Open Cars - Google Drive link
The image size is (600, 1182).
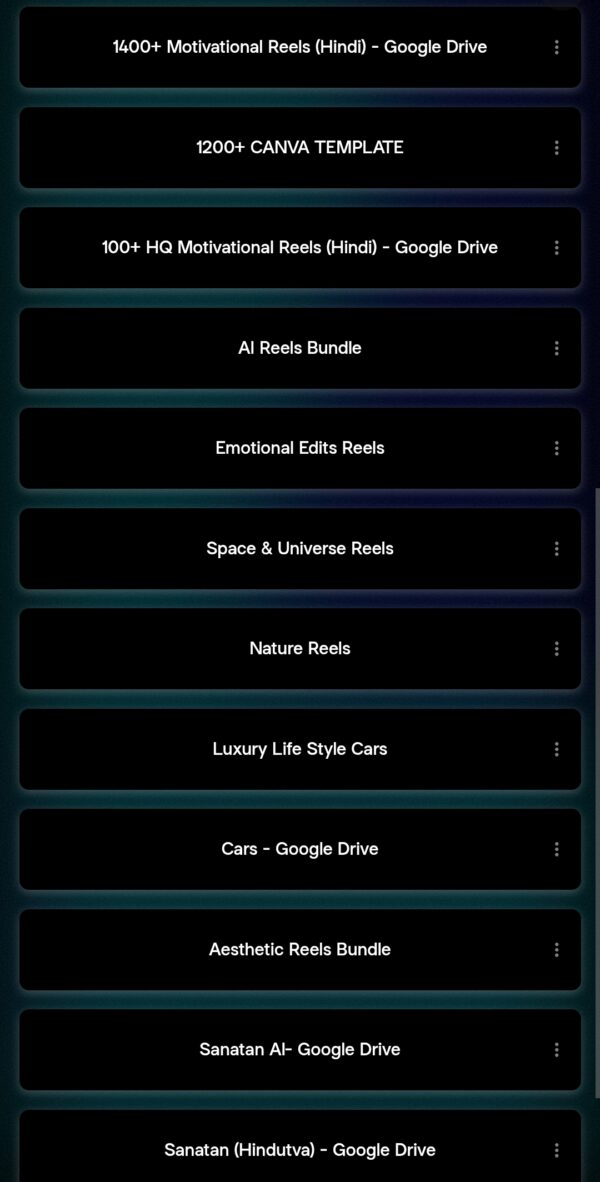(299, 849)
